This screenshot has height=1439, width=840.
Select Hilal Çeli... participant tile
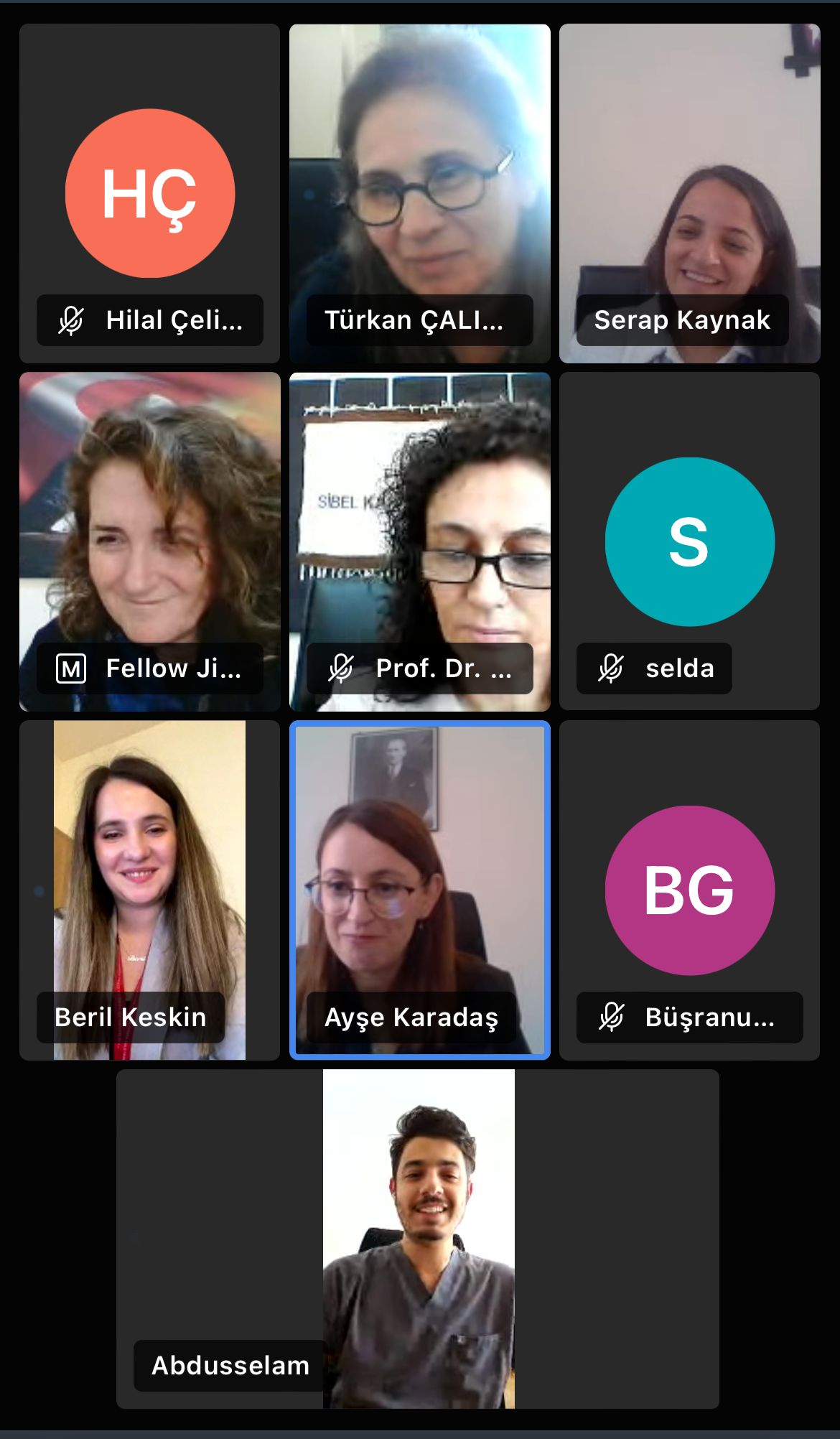pyautogui.click(x=149, y=193)
